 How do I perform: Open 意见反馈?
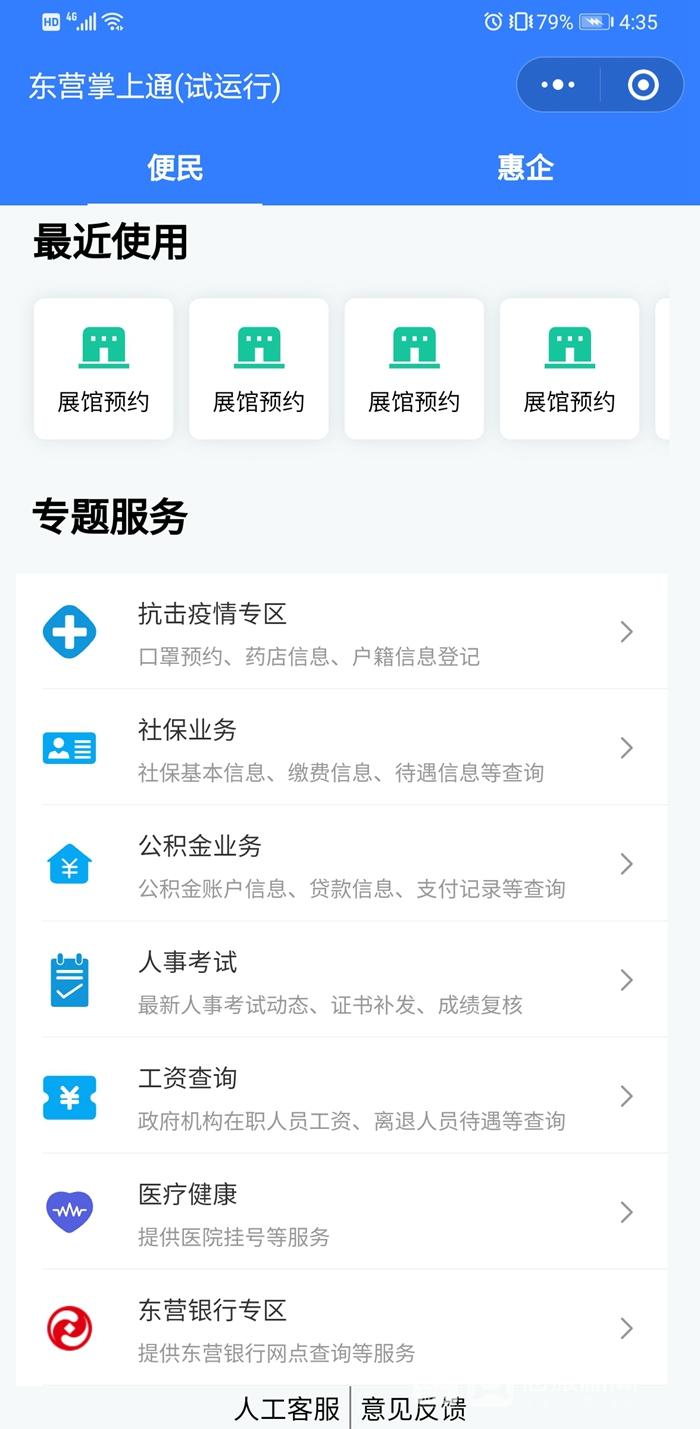point(414,1409)
